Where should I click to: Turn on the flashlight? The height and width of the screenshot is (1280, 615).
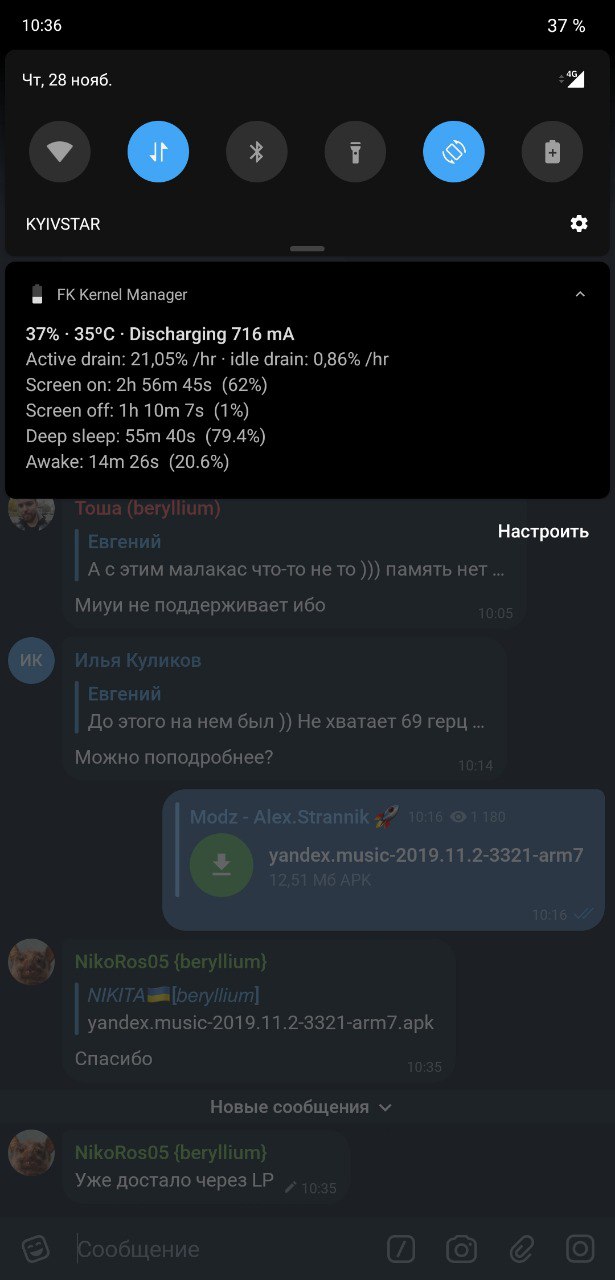[355, 152]
